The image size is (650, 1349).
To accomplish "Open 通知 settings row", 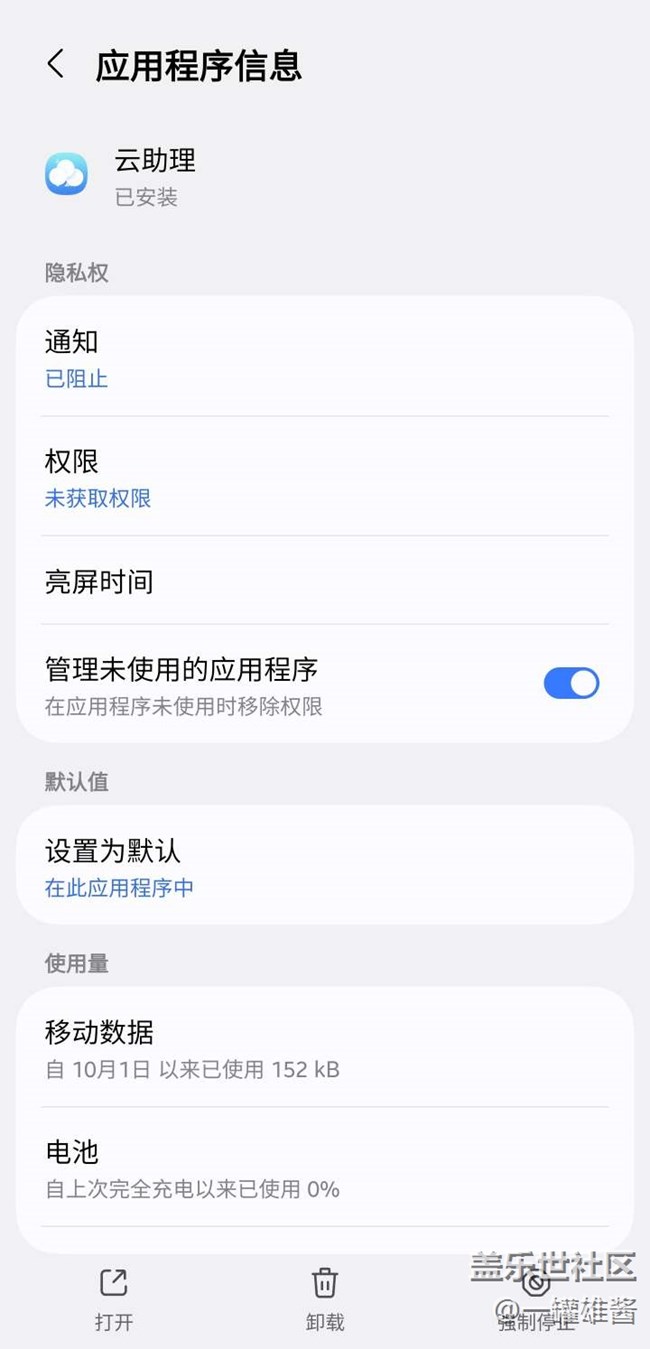I will (x=324, y=358).
